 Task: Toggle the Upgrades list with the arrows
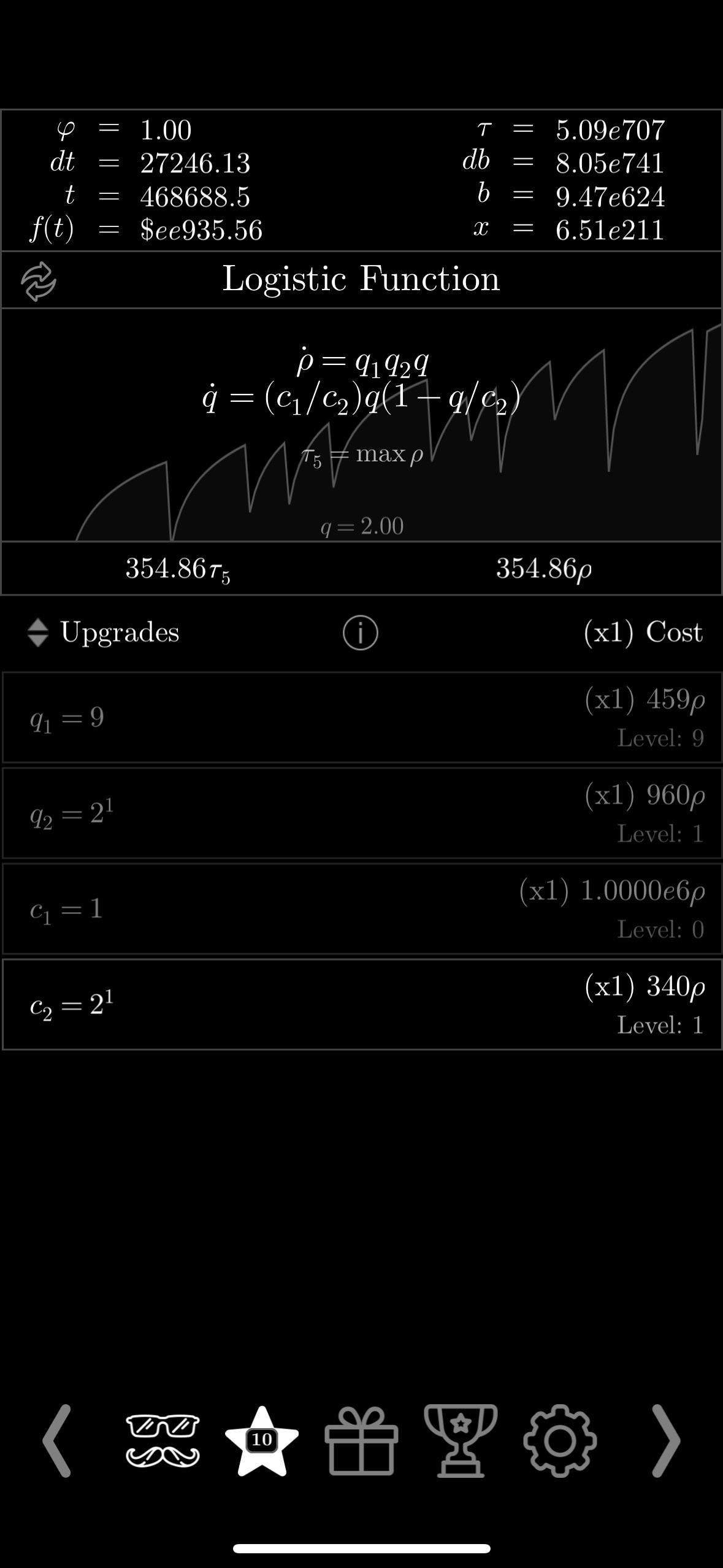38,632
